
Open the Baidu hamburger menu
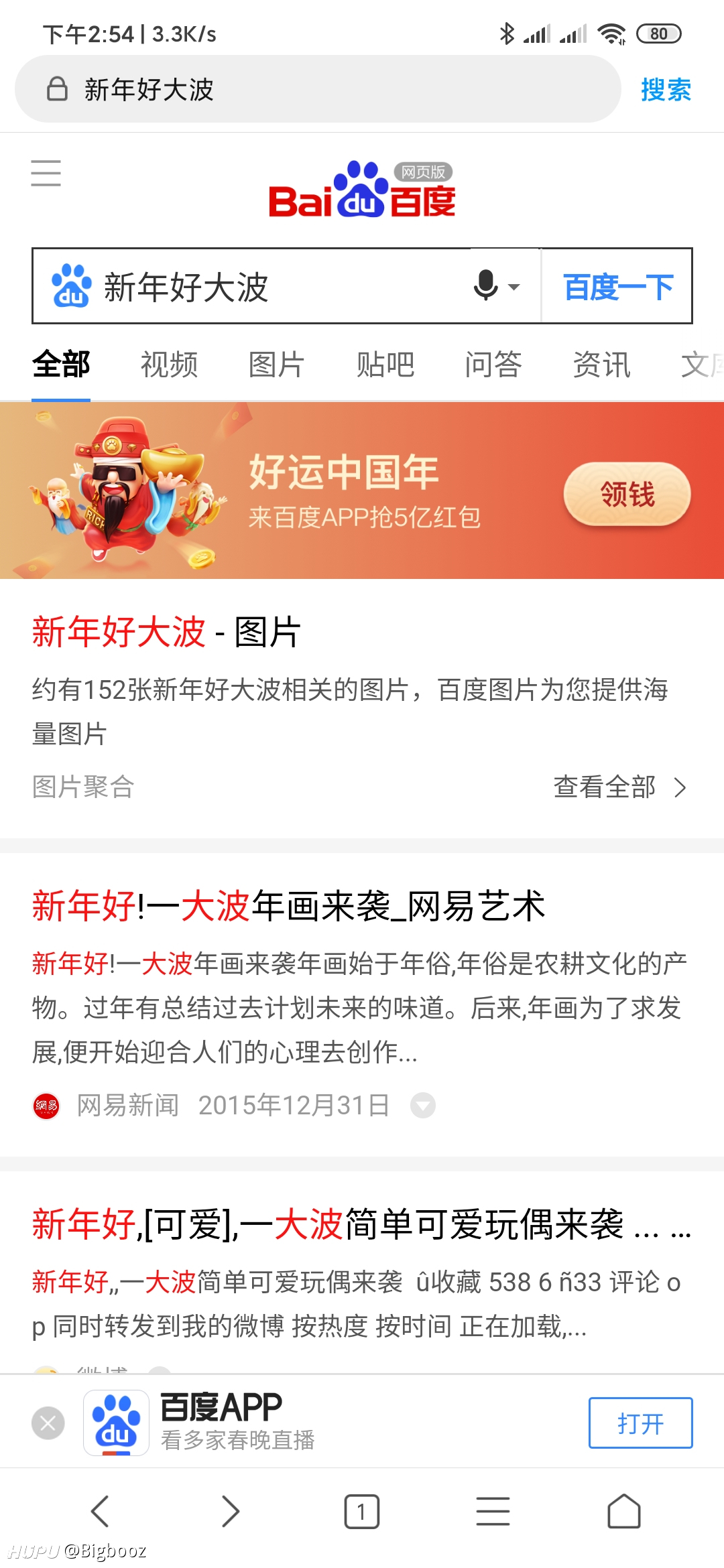point(46,173)
